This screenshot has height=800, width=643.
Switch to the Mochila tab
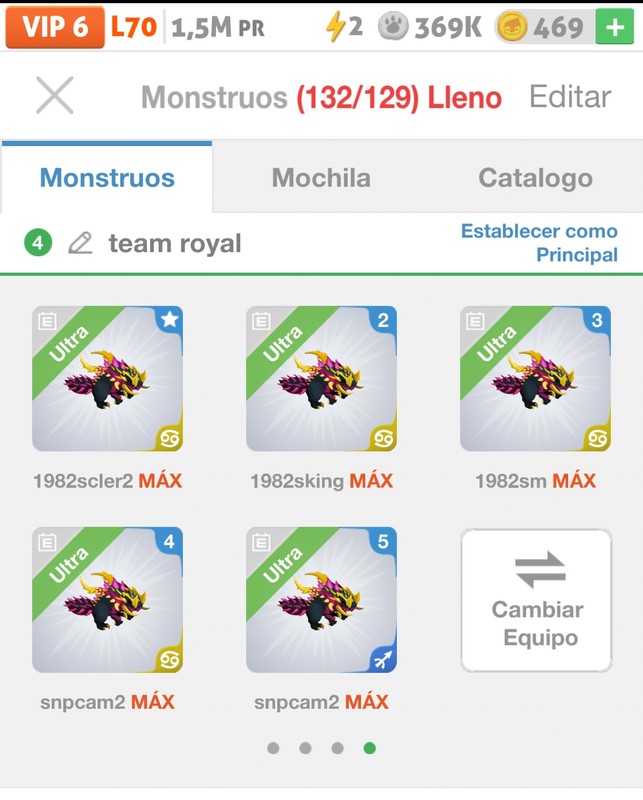pos(321,178)
